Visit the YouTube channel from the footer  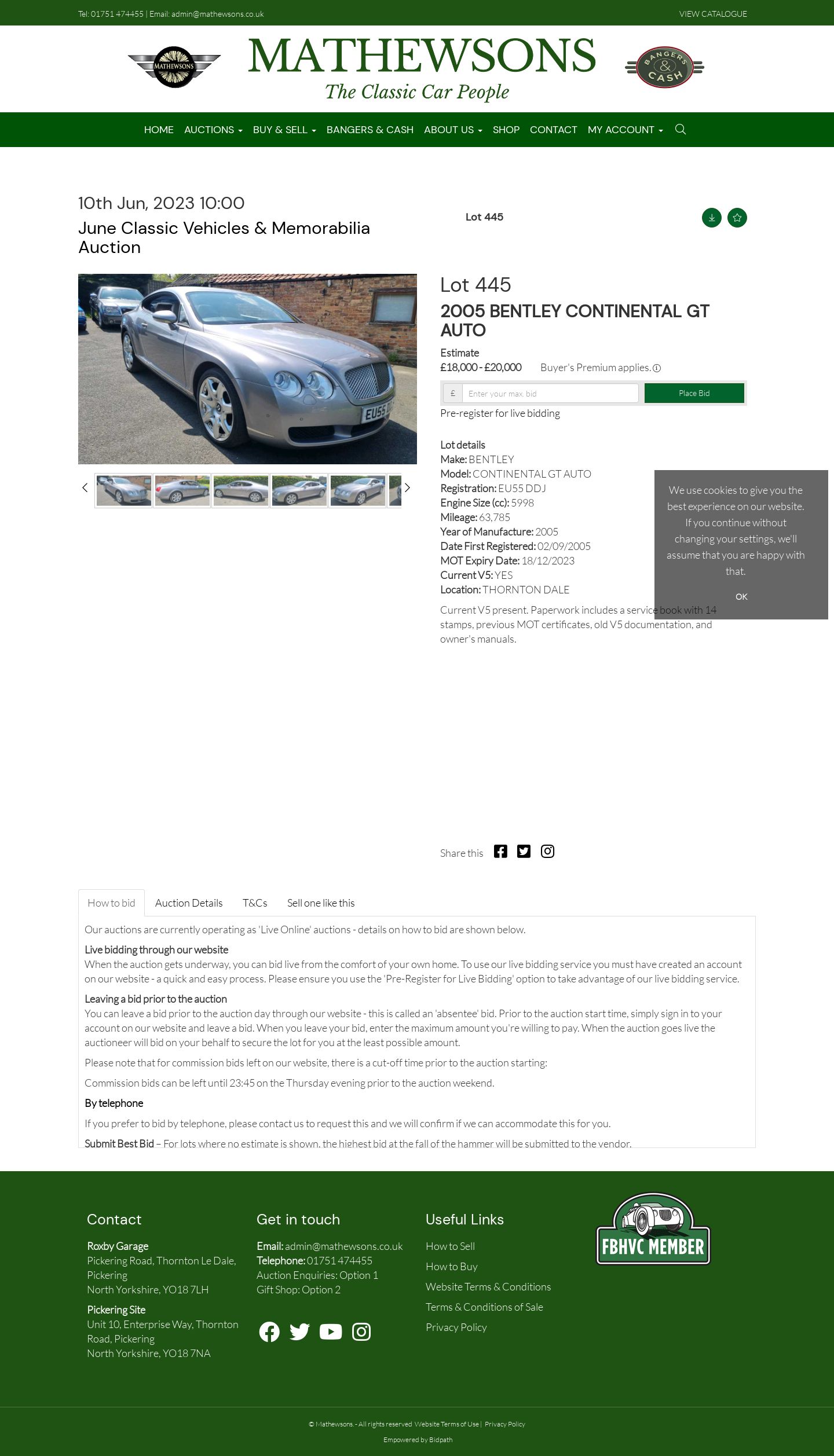[x=331, y=1332]
